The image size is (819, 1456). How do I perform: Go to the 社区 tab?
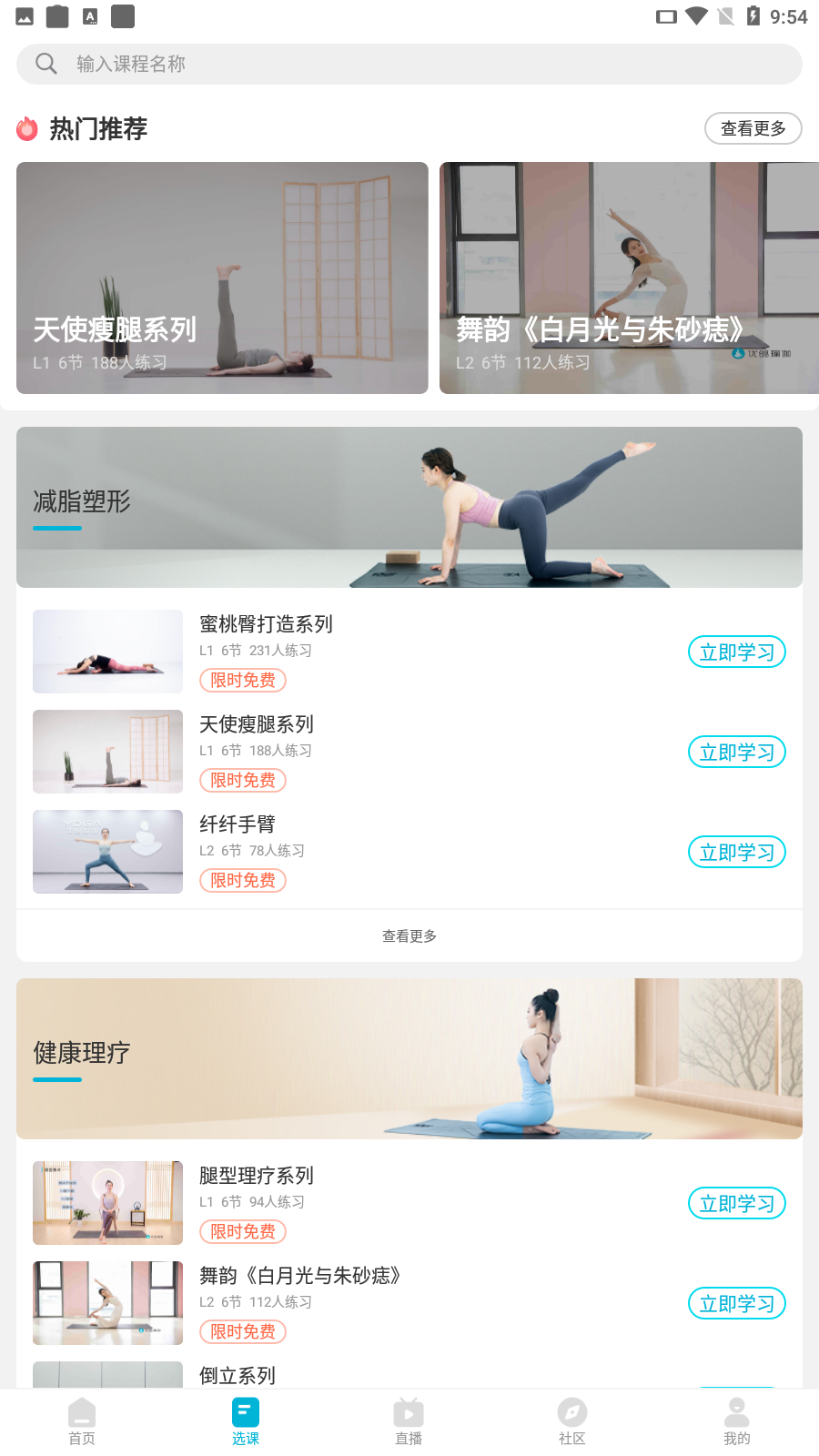click(x=572, y=1421)
